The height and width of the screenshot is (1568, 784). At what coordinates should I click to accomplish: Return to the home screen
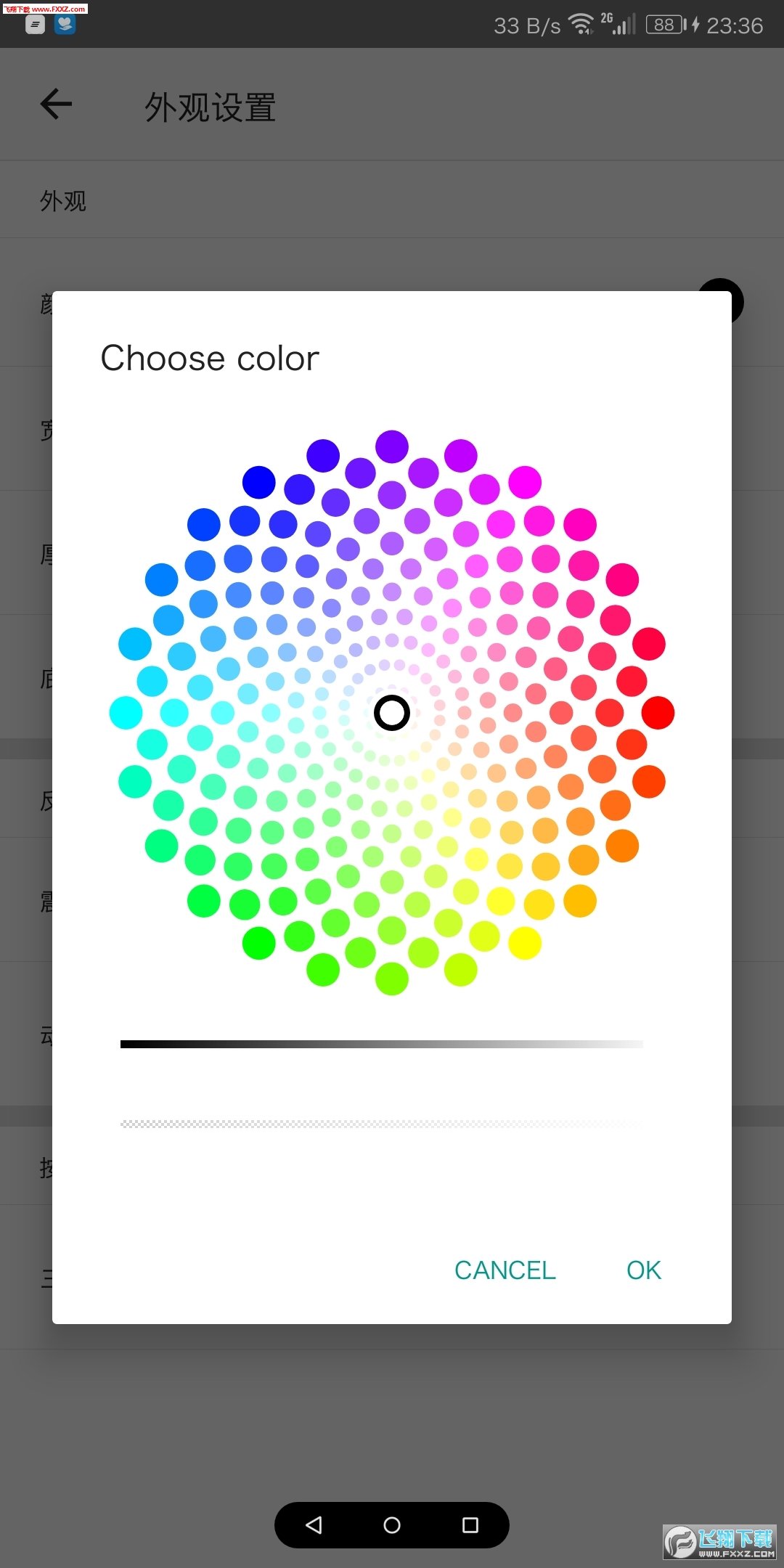(392, 1525)
